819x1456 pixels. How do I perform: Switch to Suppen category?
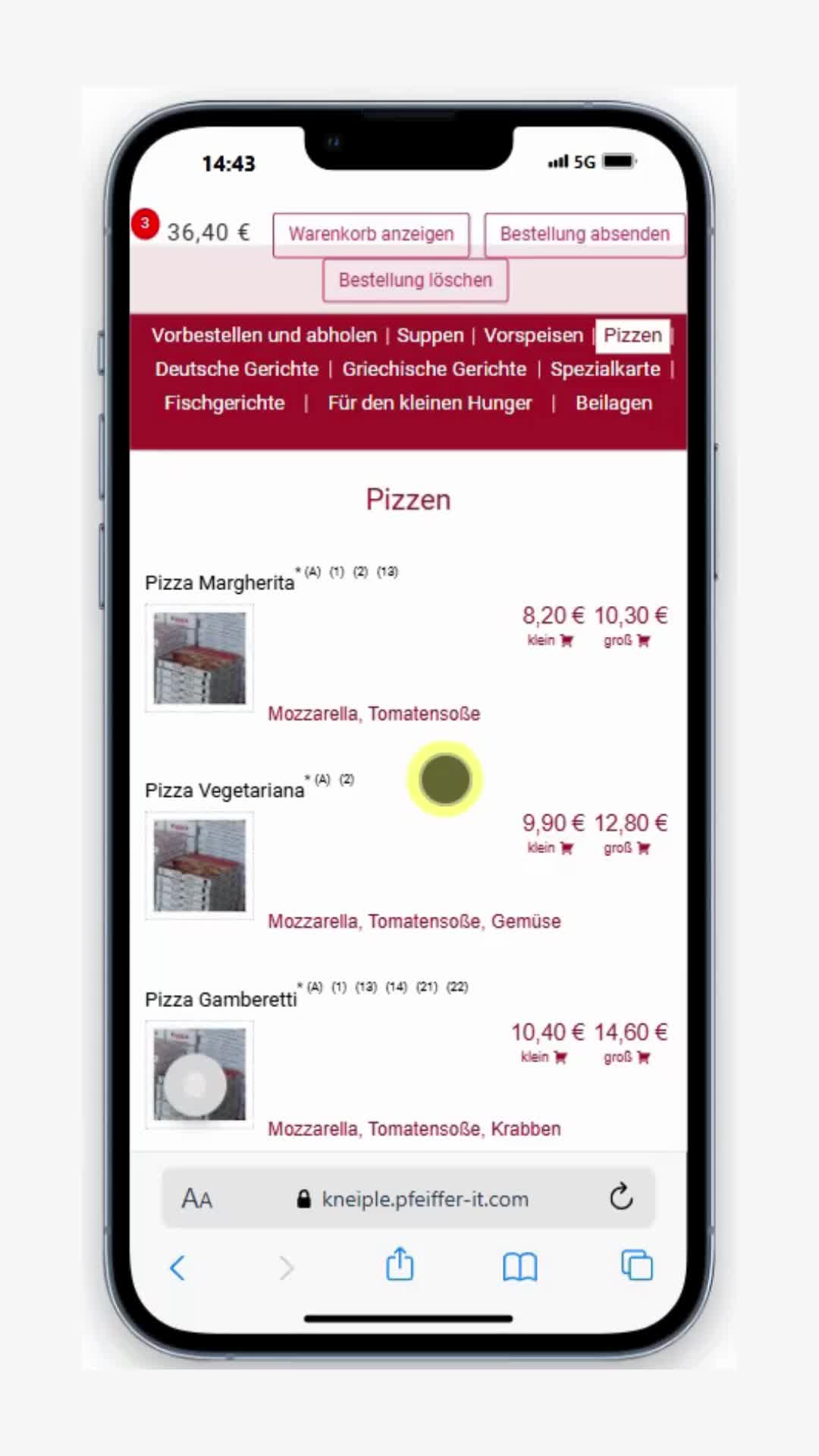coord(430,335)
